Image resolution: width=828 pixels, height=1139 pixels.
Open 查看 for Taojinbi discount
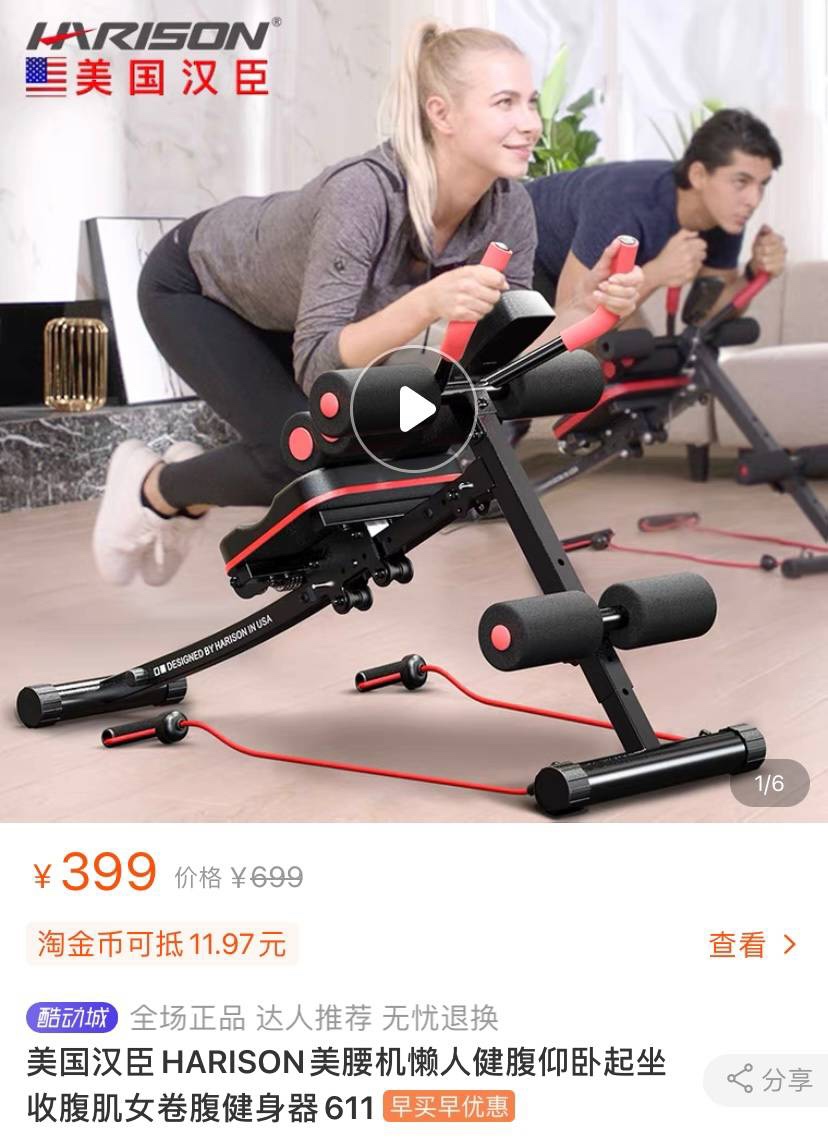[752, 945]
